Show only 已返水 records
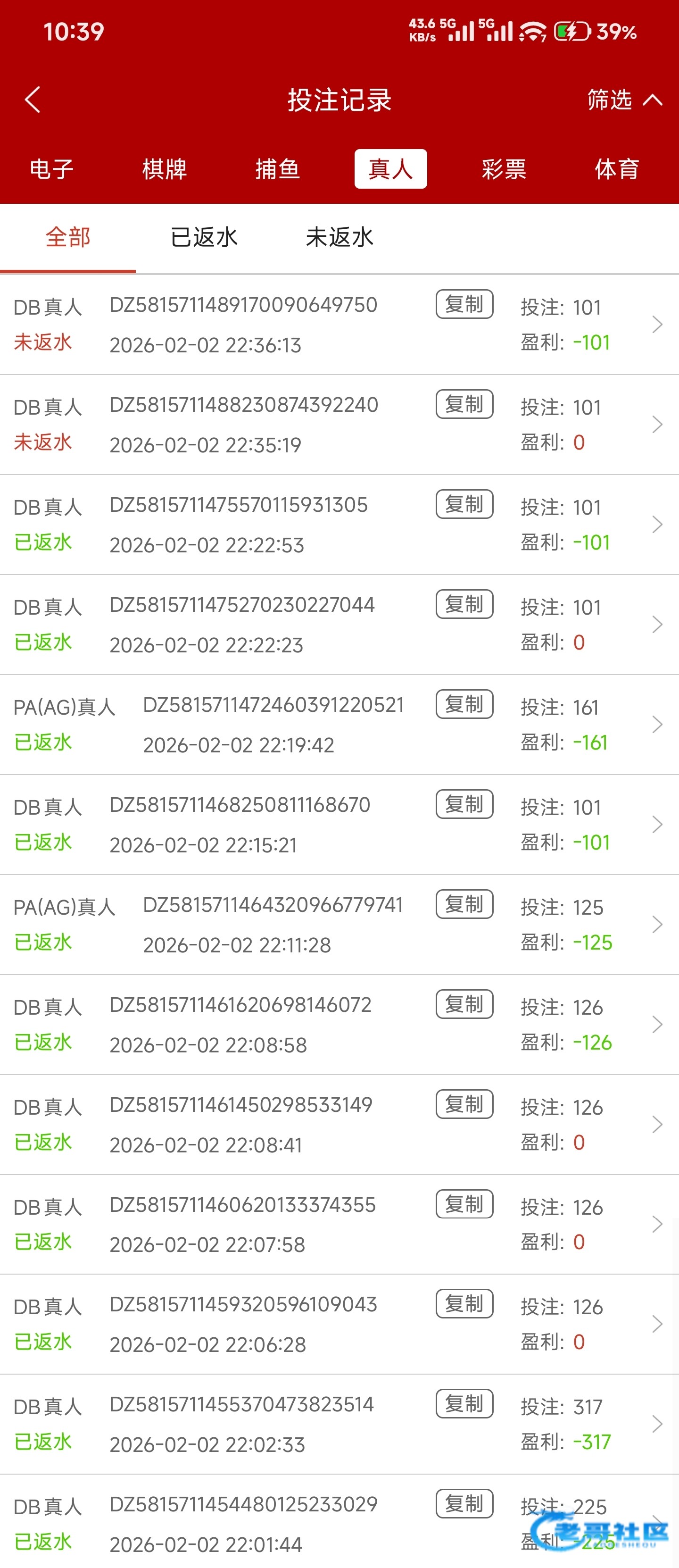The width and height of the screenshot is (679, 1568). pos(204,237)
